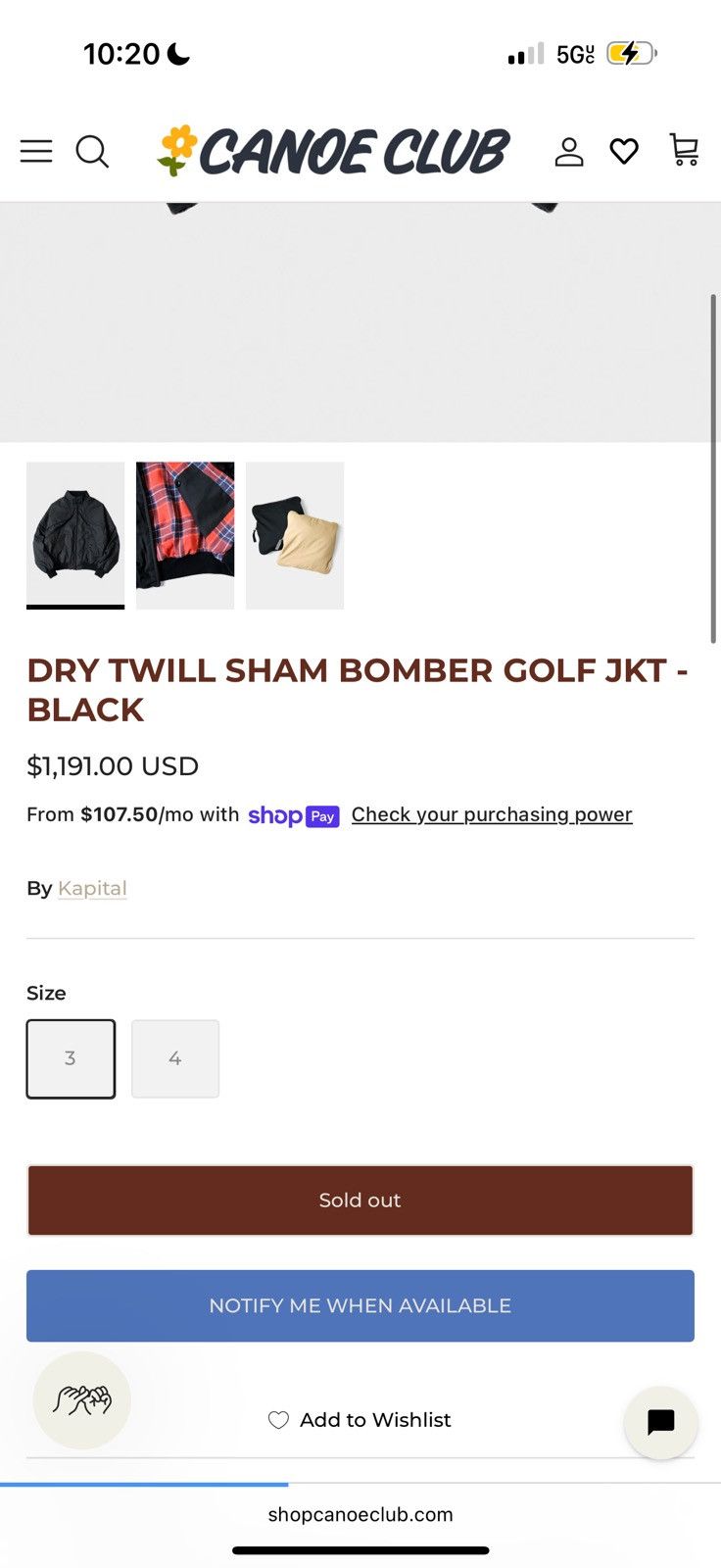The height and width of the screenshot is (1568, 721).
Task: Choose size 4
Action: (x=175, y=1058)
